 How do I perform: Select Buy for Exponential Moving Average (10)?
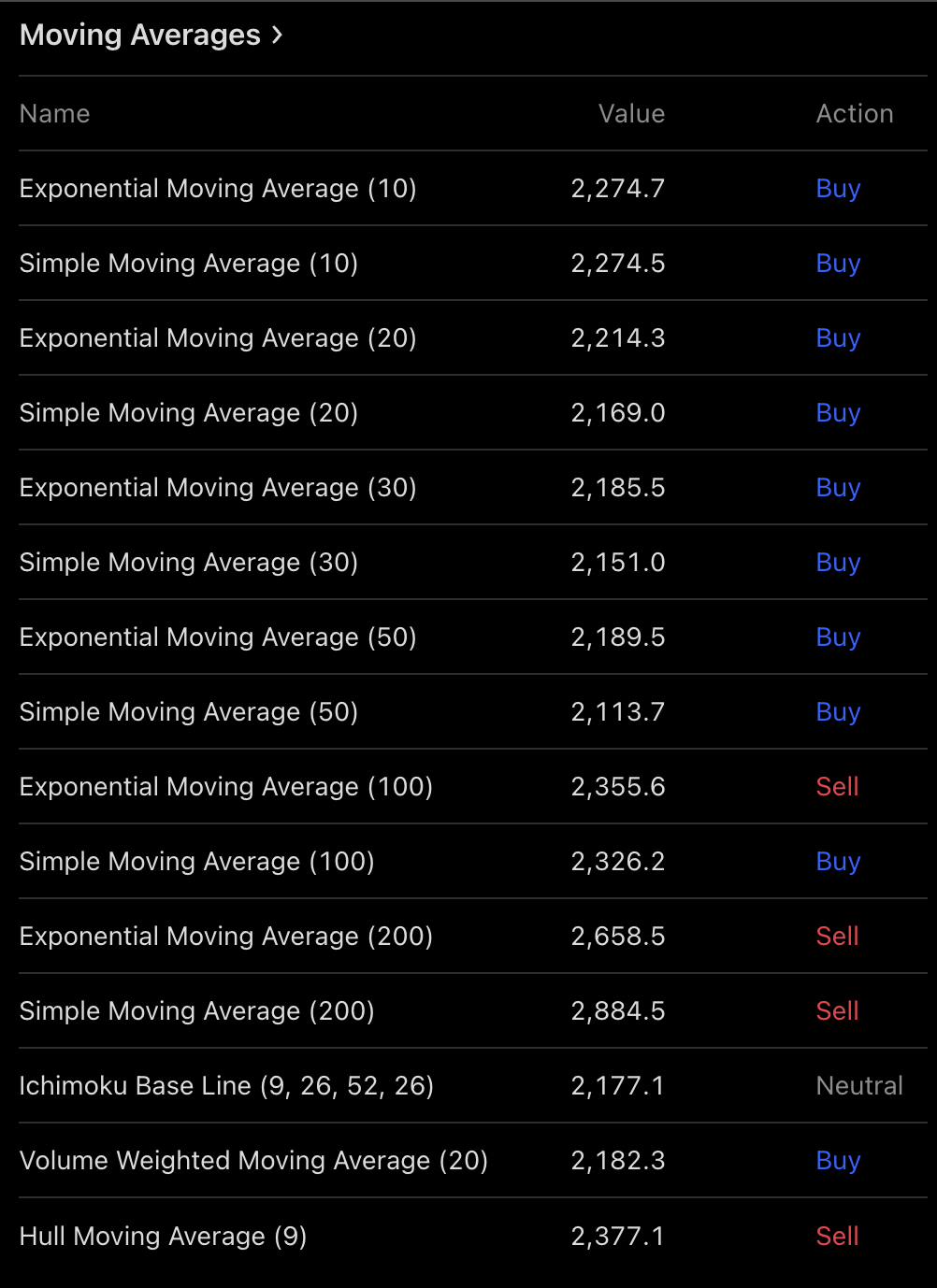[838, 188]
